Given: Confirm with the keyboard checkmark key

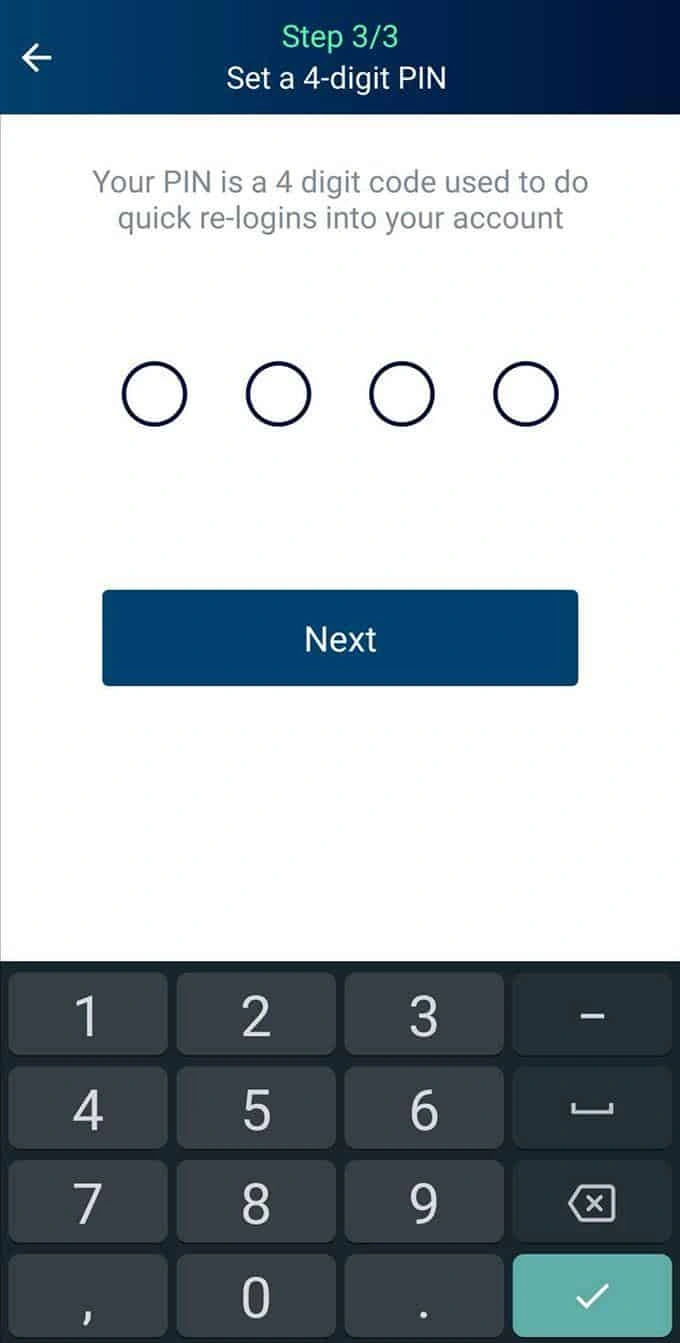Looking at the screenshot, I should [x=591, y=1296].
